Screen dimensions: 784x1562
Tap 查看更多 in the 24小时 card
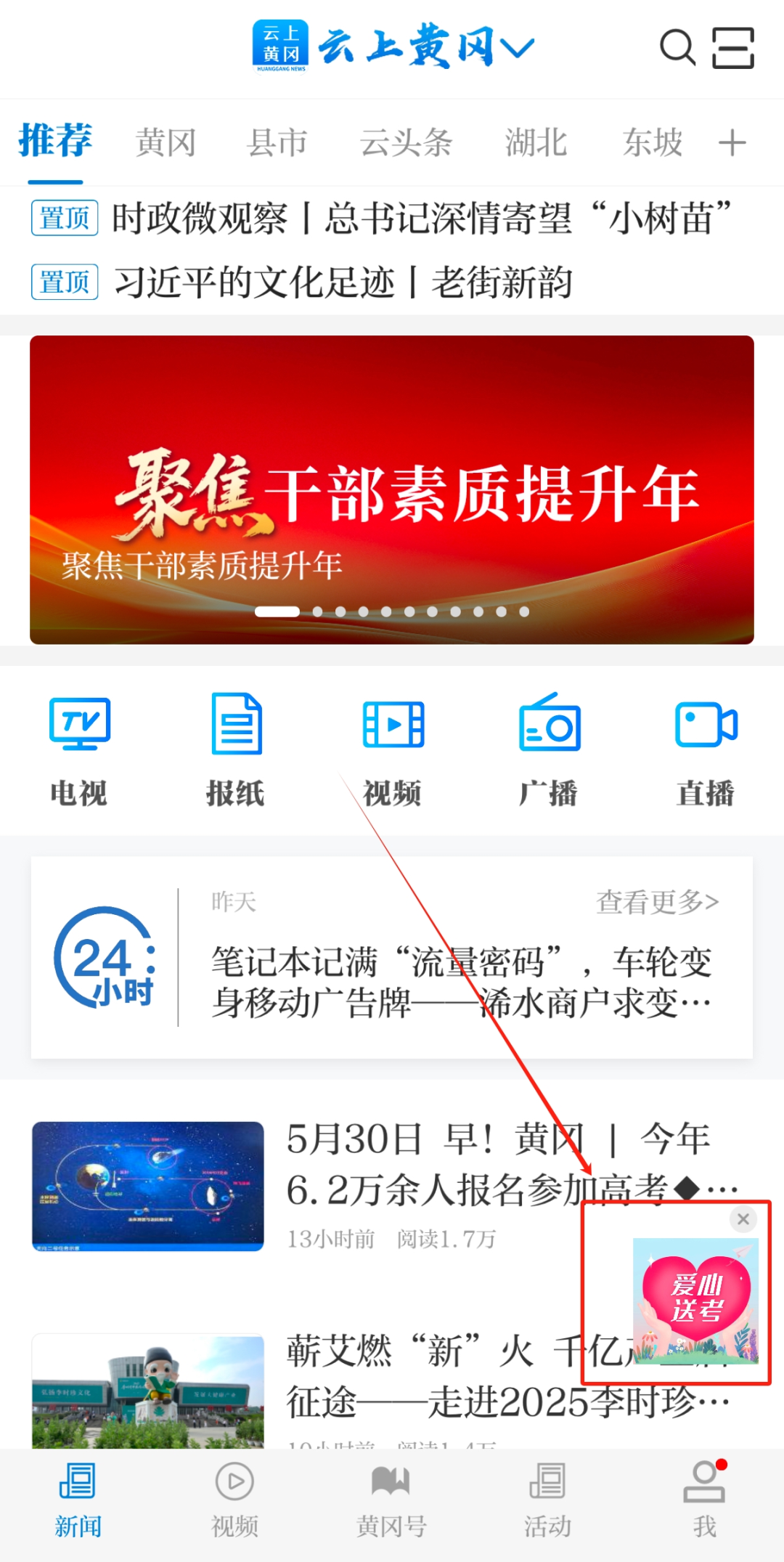pos(658,902)
